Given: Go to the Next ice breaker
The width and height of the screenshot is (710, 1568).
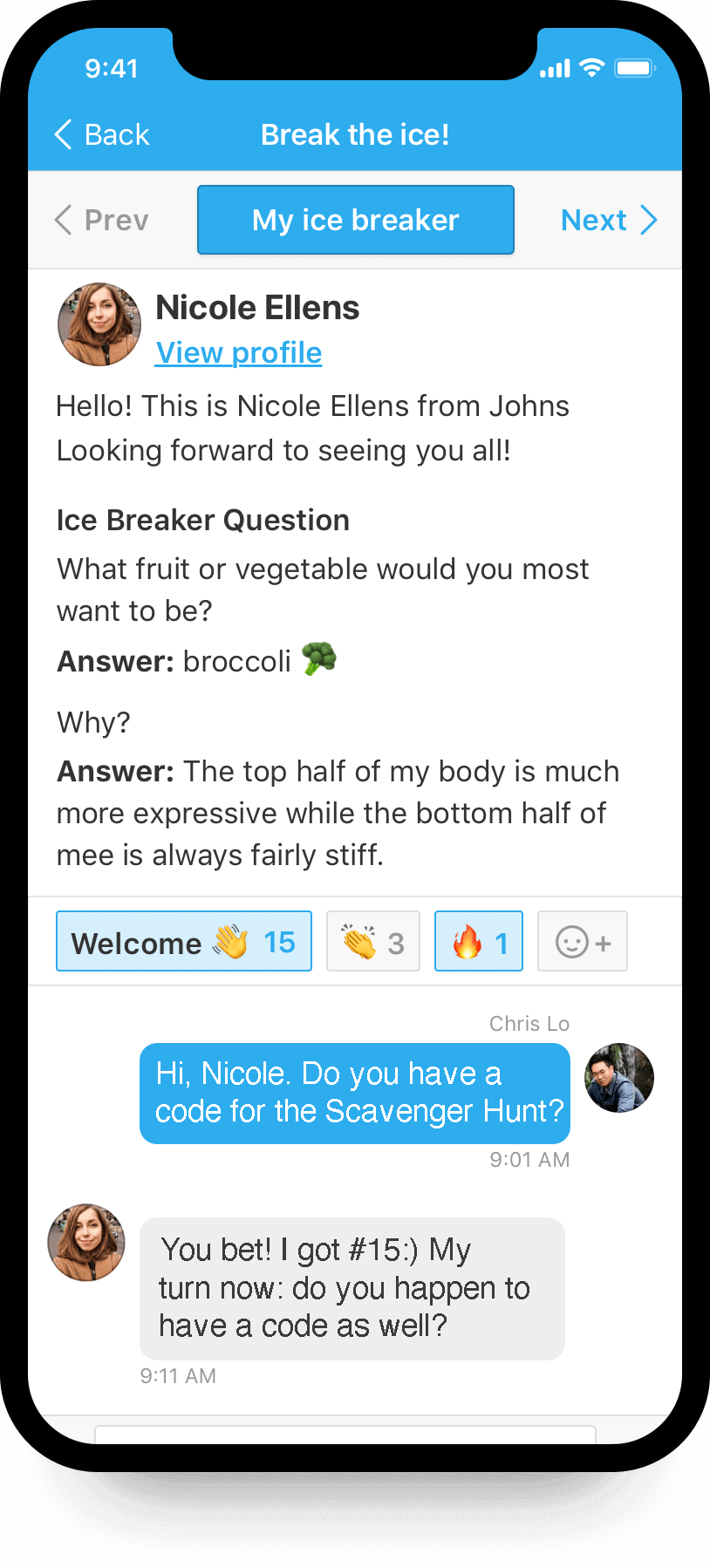Looking at the screenshot, I should 608,221.
